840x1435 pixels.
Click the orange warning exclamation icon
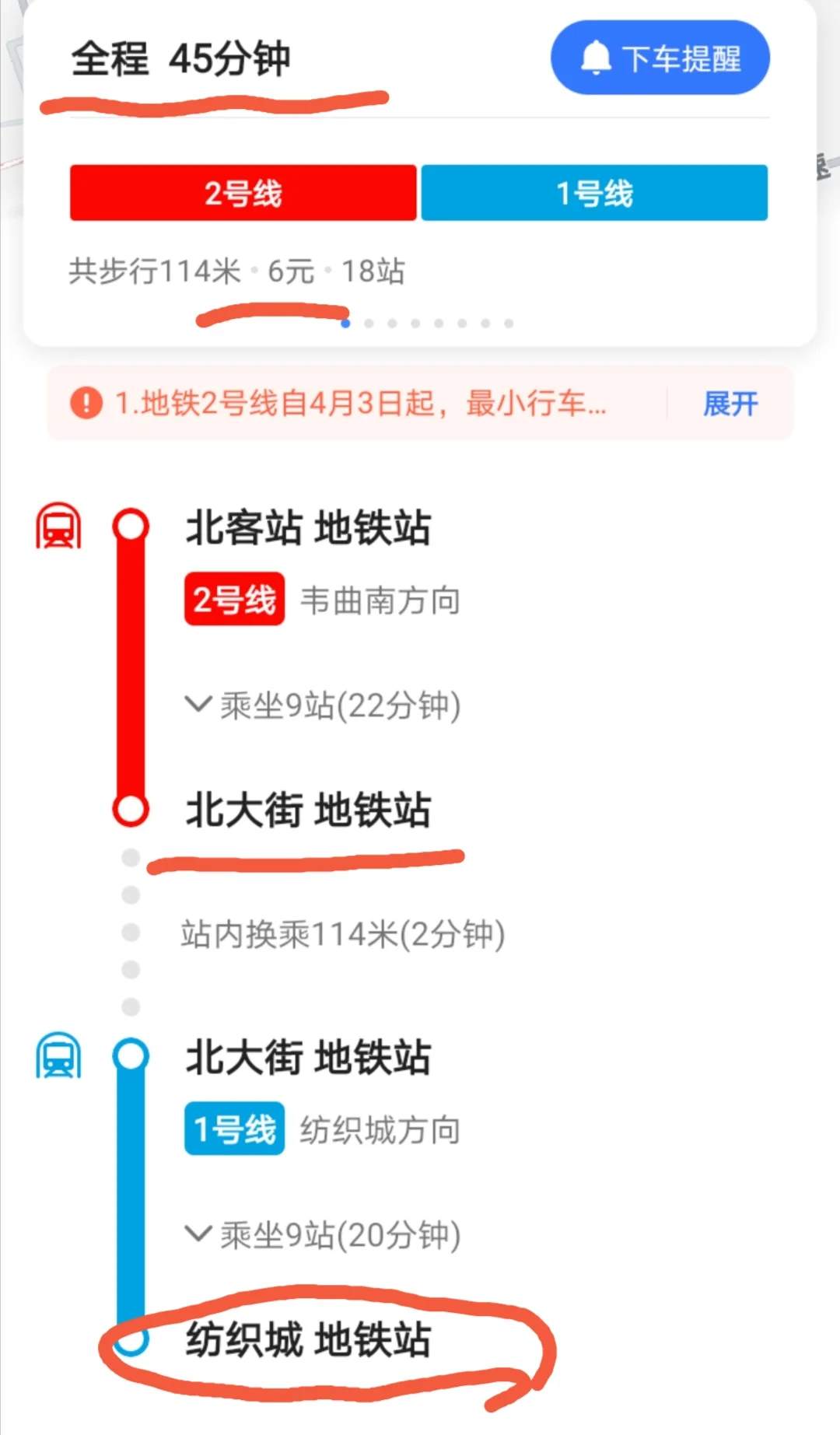(86, 403)
